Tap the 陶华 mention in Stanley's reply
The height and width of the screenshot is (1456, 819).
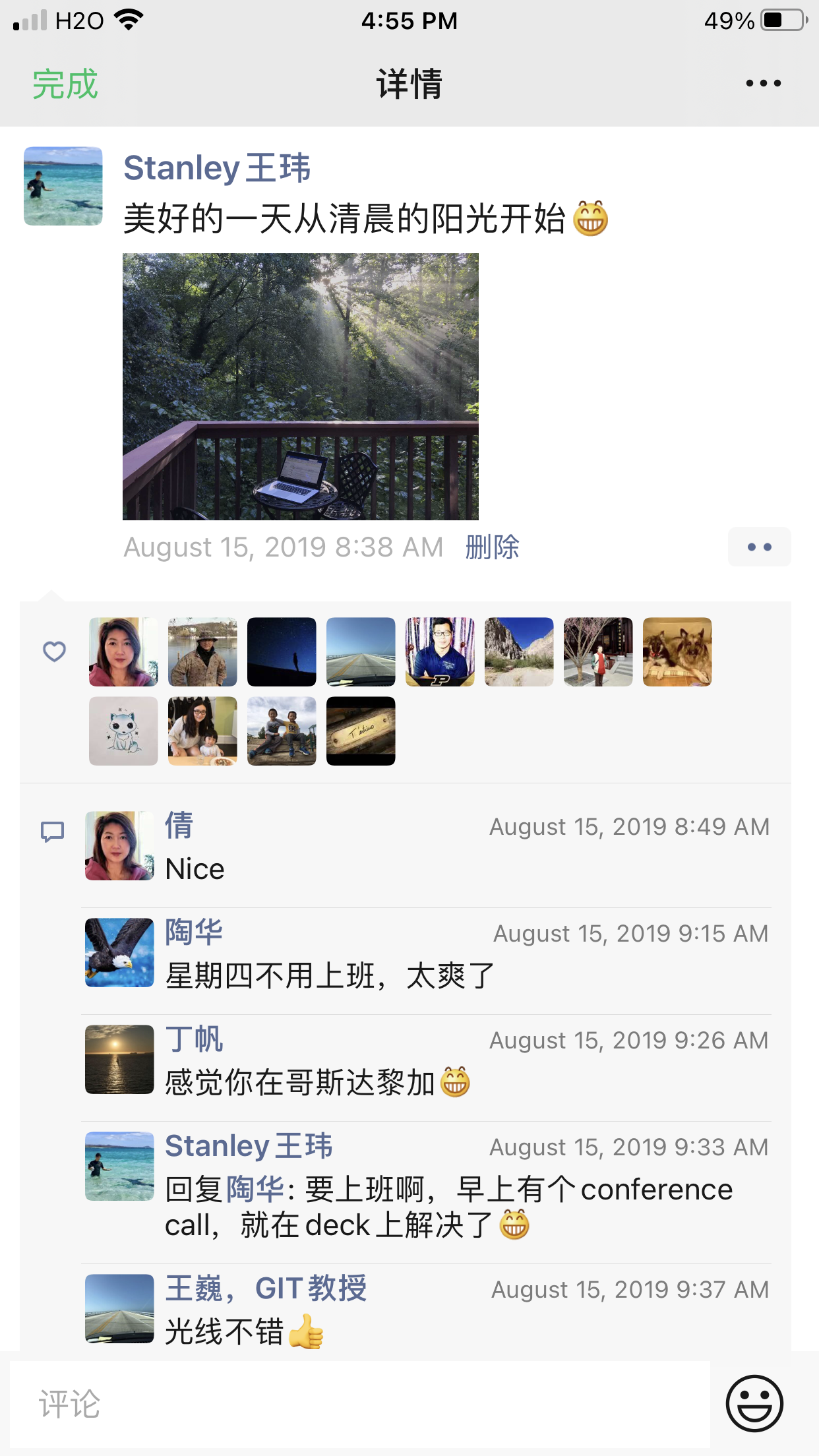[x=255, y=1190]
